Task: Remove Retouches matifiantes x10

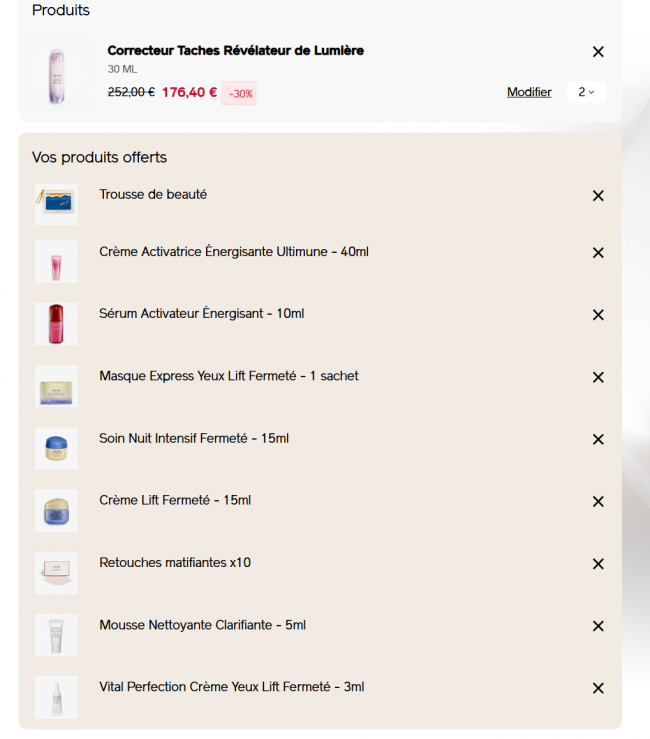Action: (x=598, y=564)
